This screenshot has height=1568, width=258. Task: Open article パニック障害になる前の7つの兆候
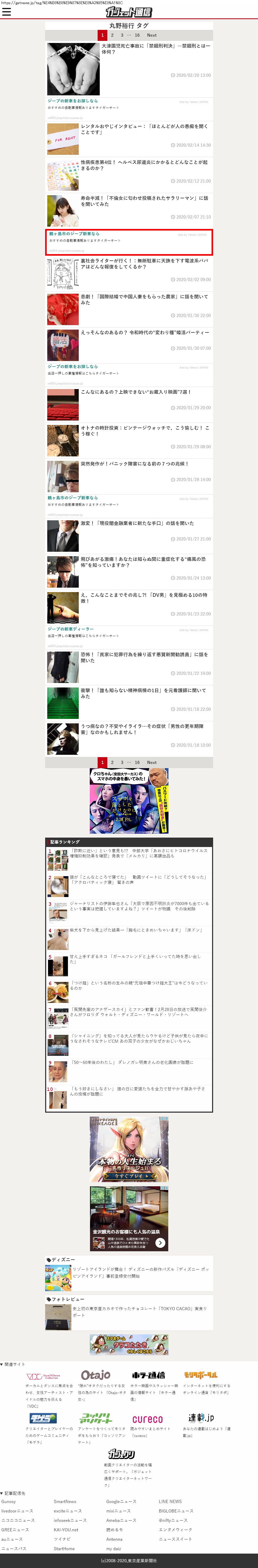pyautogui.click(x=134, y=464)
